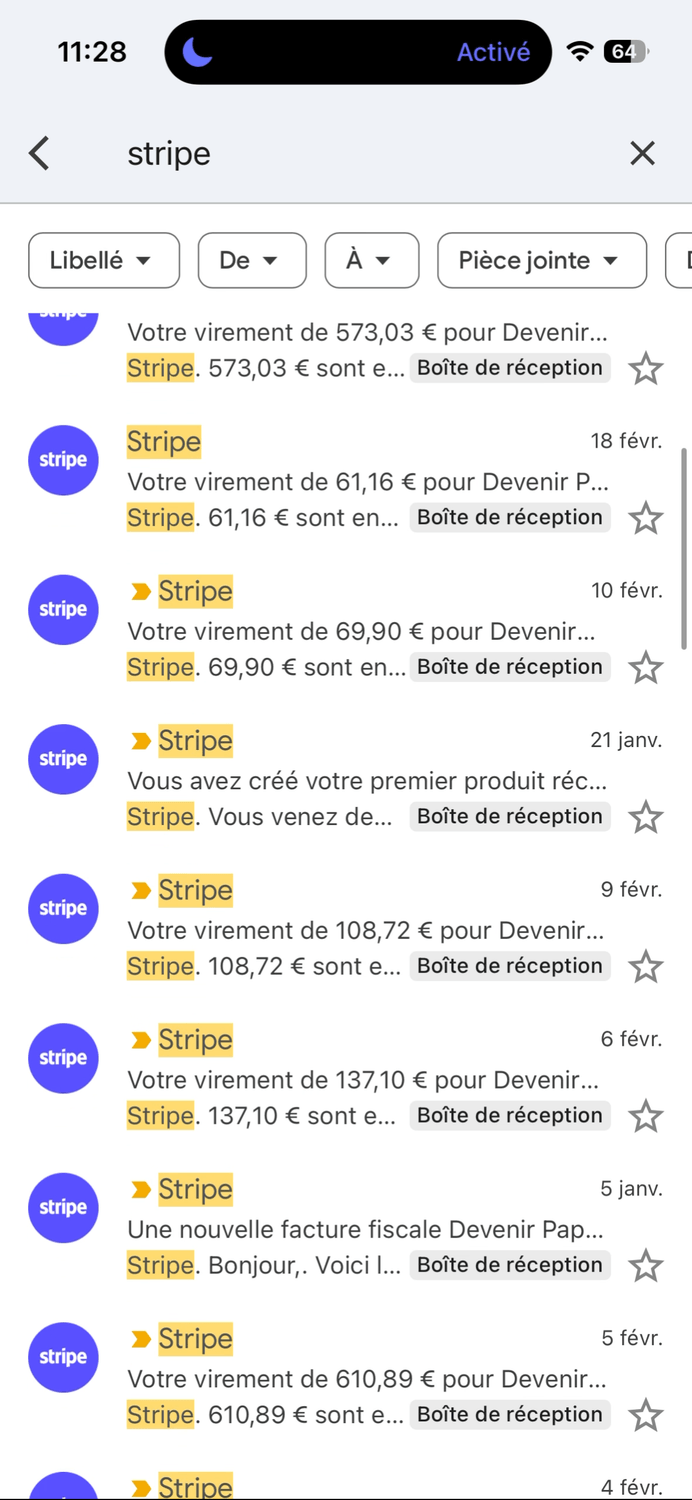Expand the À recipient filter
This screenshot has width=692, height=1500.
tap(371, 261)
